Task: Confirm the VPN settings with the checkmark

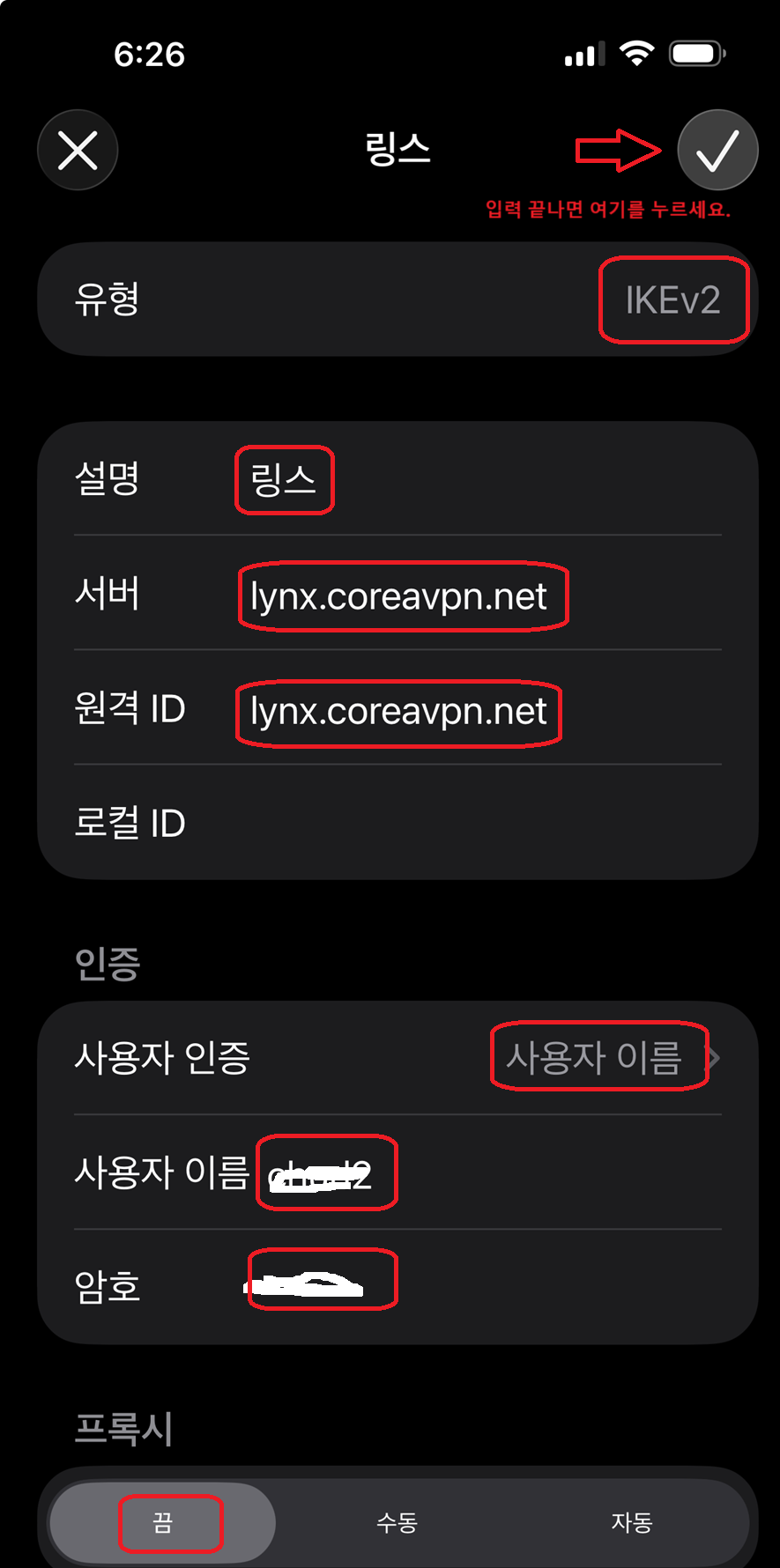Action: click(x=717, y=151)
